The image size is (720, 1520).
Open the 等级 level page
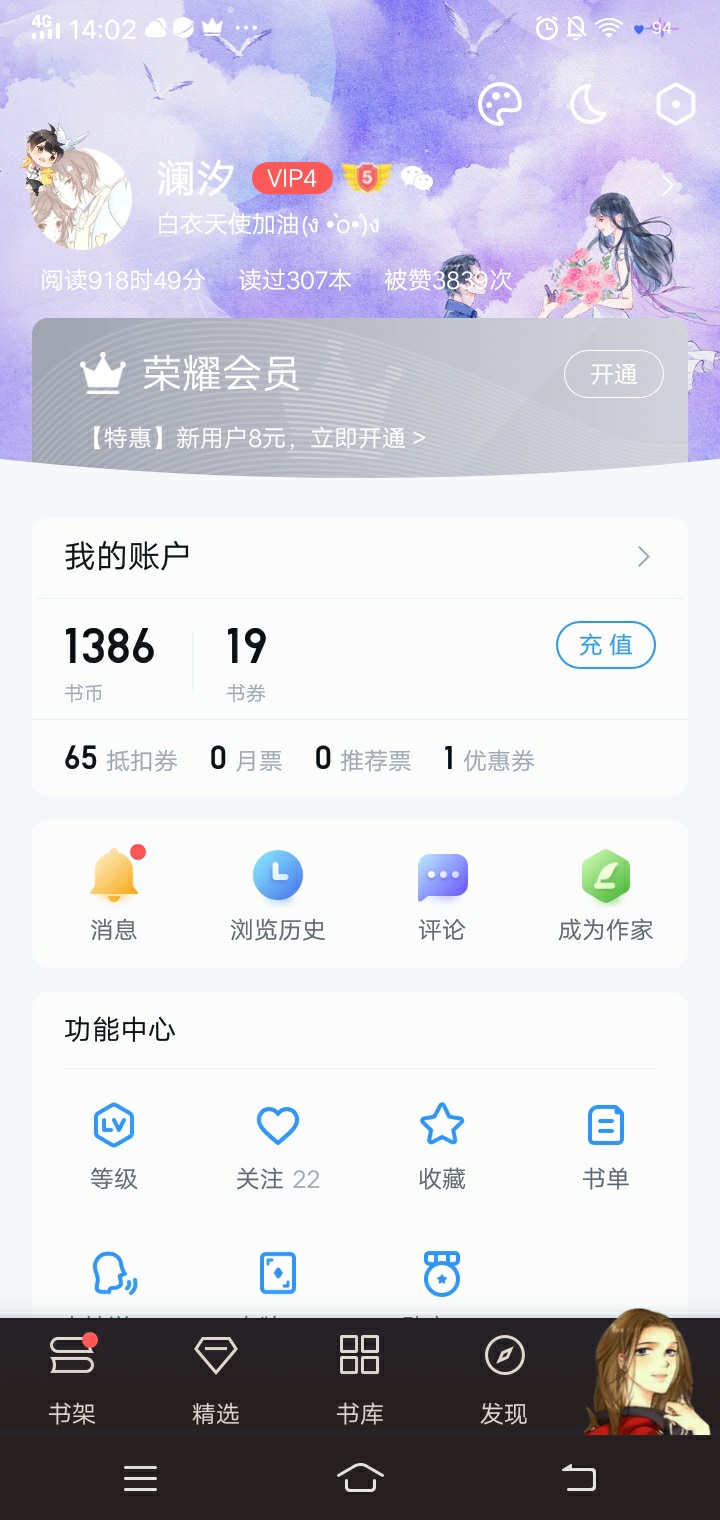pyautogui.click(x=114, y=1145)
